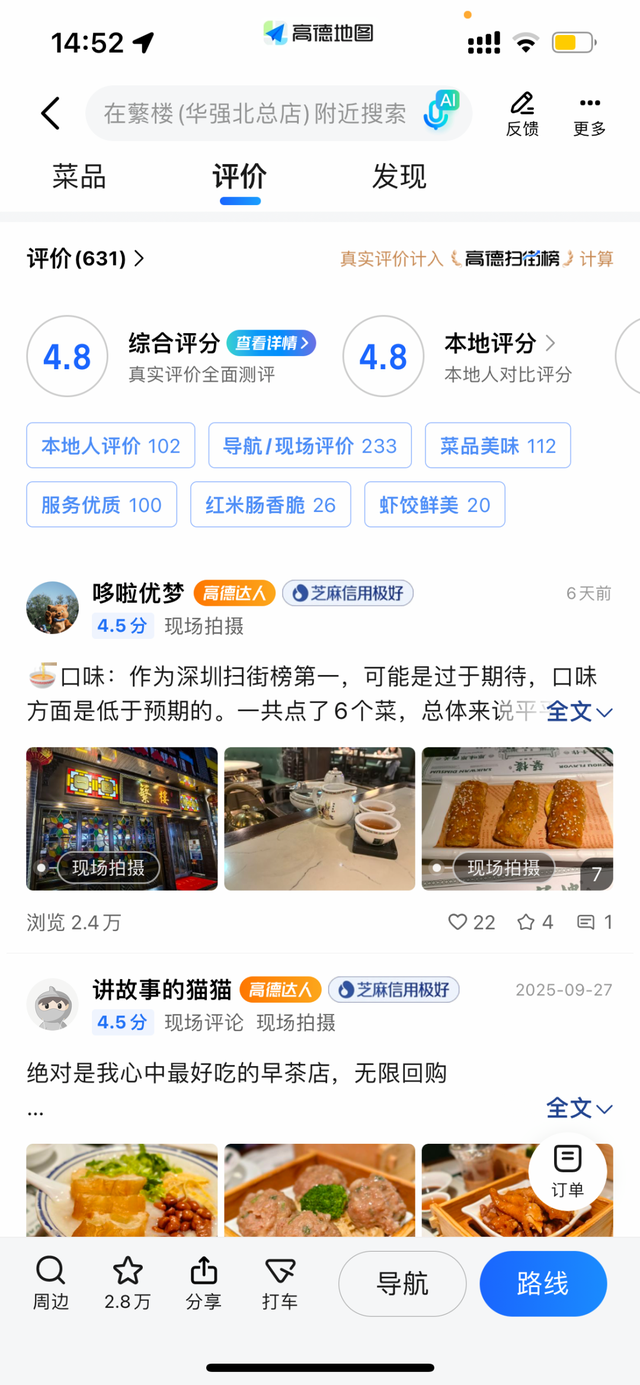The image size is (640, 1385).
Task: Open 反馈 feedback
Action: 522,114
